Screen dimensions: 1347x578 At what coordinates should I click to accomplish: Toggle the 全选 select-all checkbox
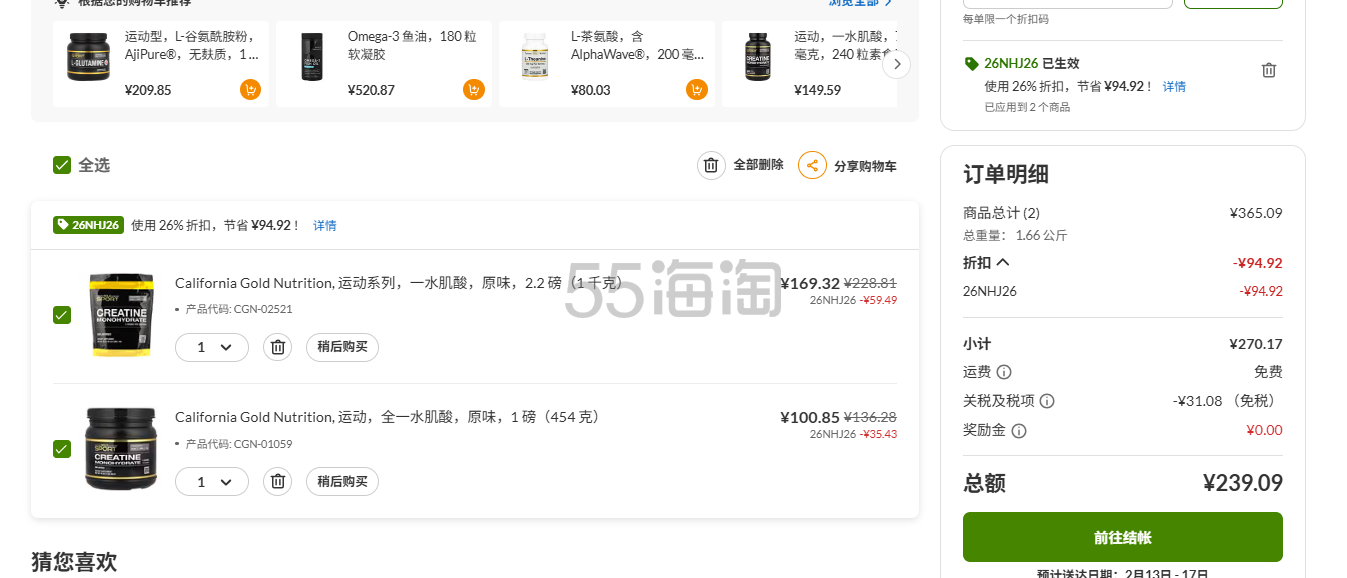62,165
